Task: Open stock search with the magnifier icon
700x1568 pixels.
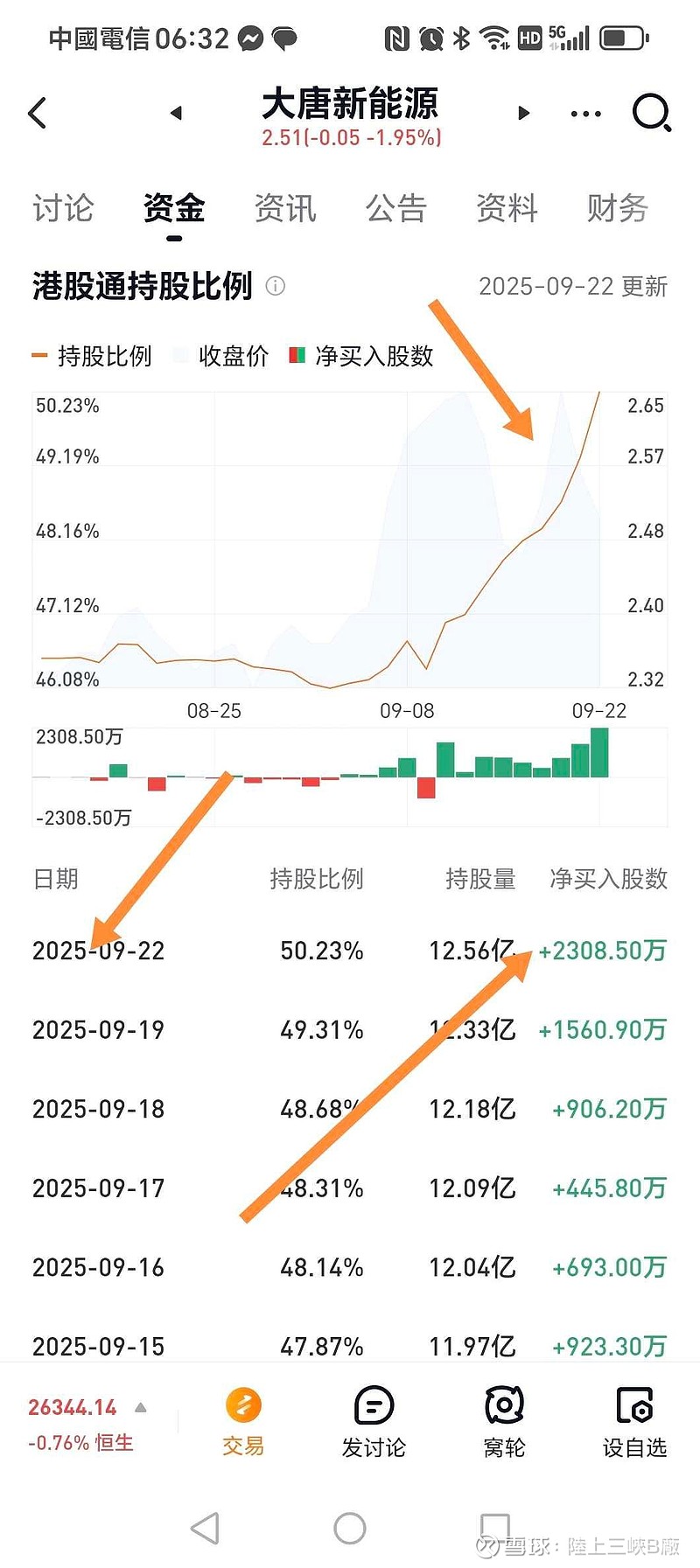Action: 651,113
